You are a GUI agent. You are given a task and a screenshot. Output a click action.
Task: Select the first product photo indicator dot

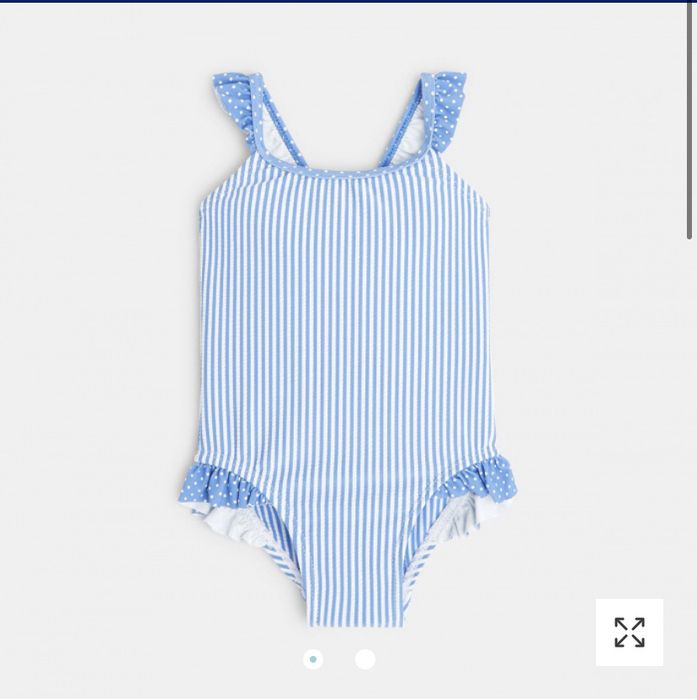(313, 659)
